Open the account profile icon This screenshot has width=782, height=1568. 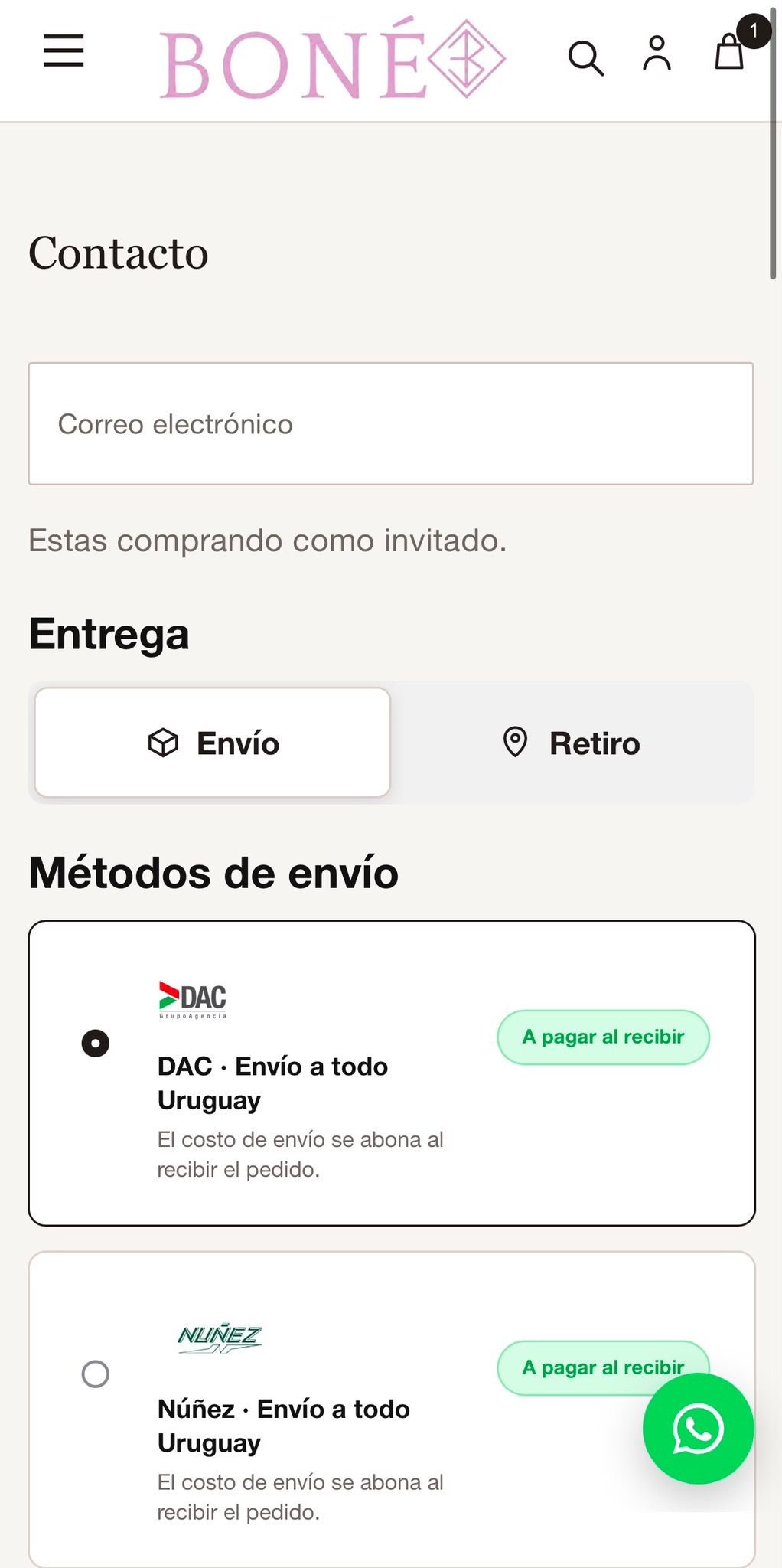(657, 54)
